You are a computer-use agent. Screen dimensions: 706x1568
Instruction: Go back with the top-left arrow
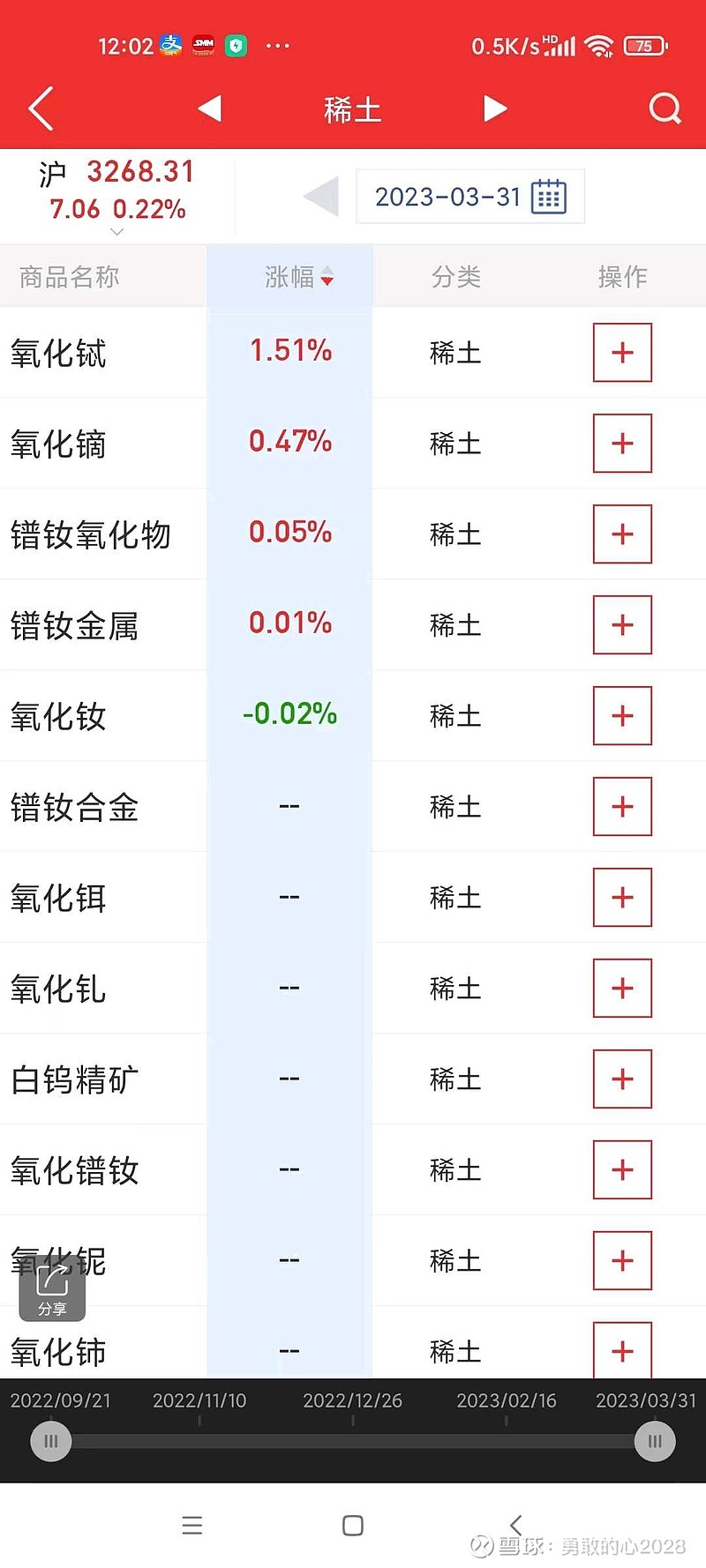pyautogui.click(x=41, y=108)
